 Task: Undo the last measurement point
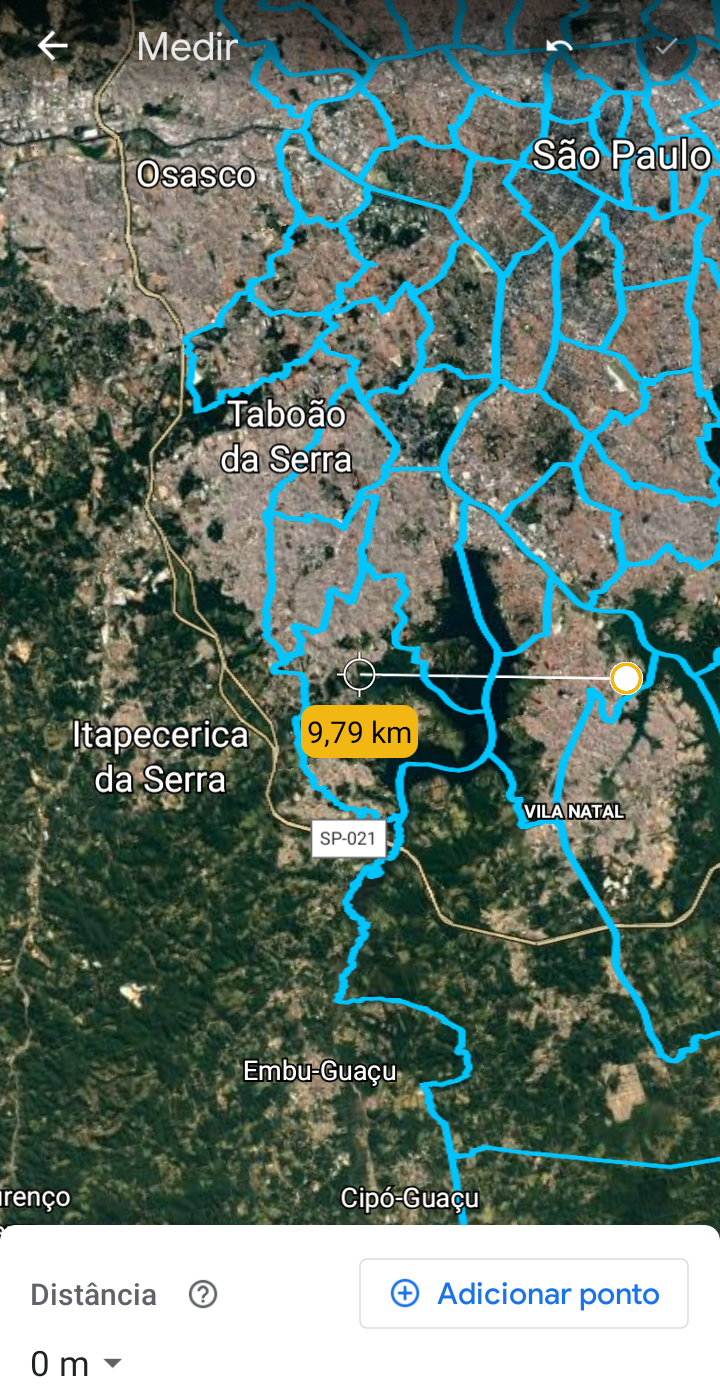coord(560,46)
